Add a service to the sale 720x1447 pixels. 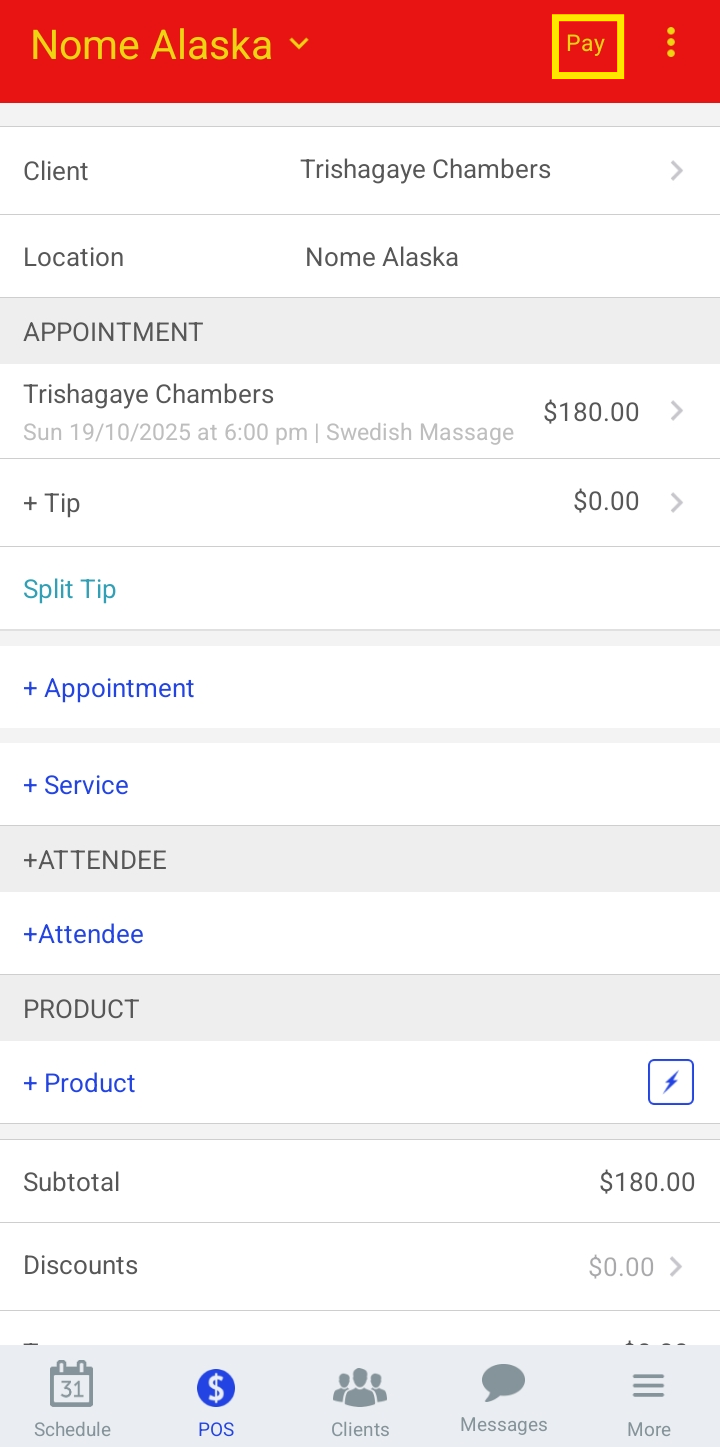[x=76, y=785]
